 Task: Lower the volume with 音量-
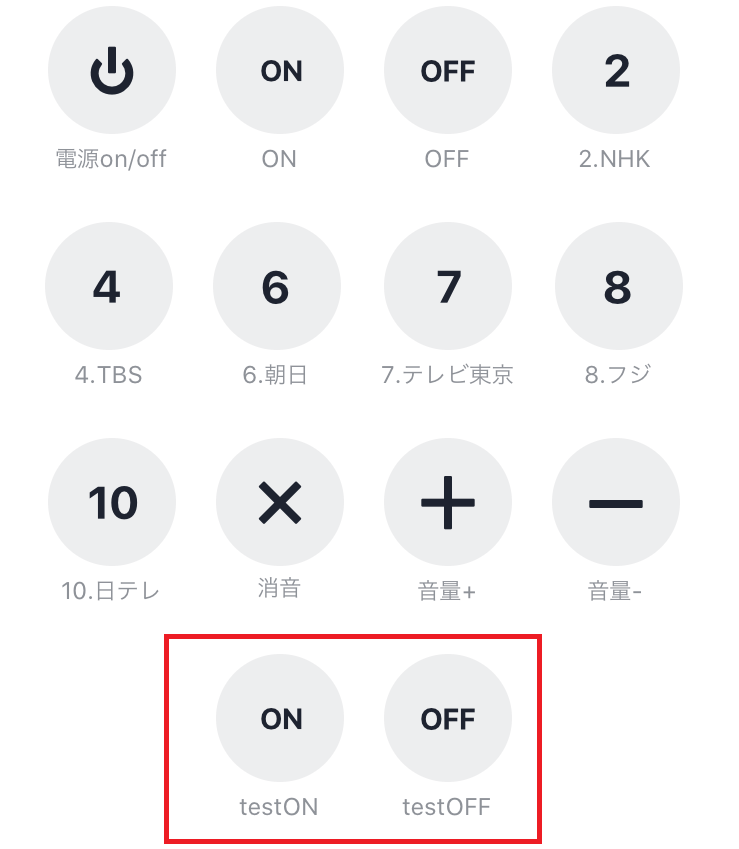tap(616, 502)
